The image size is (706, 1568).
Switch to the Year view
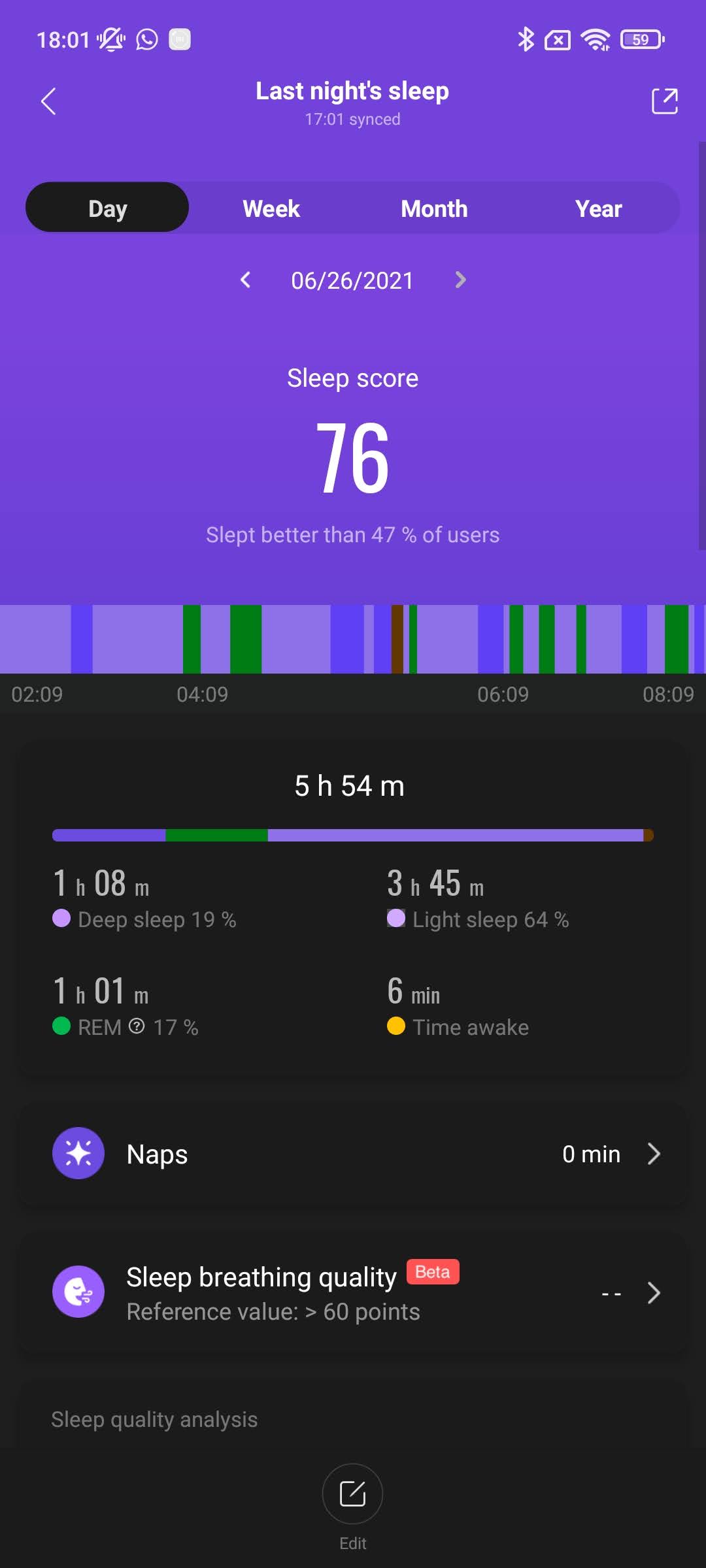pos(598,208)
